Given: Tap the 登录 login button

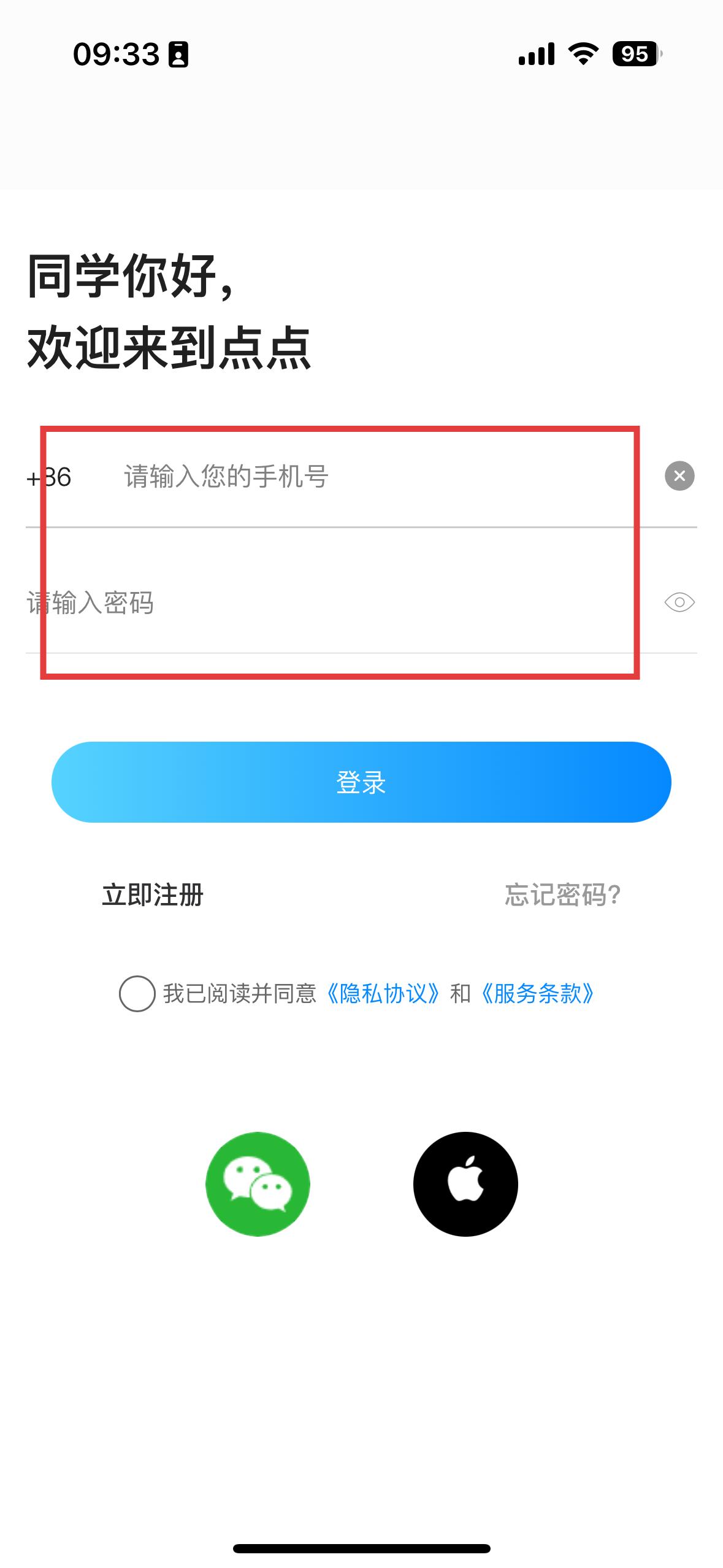Looking at the screenshot, I should click(361, 782).
